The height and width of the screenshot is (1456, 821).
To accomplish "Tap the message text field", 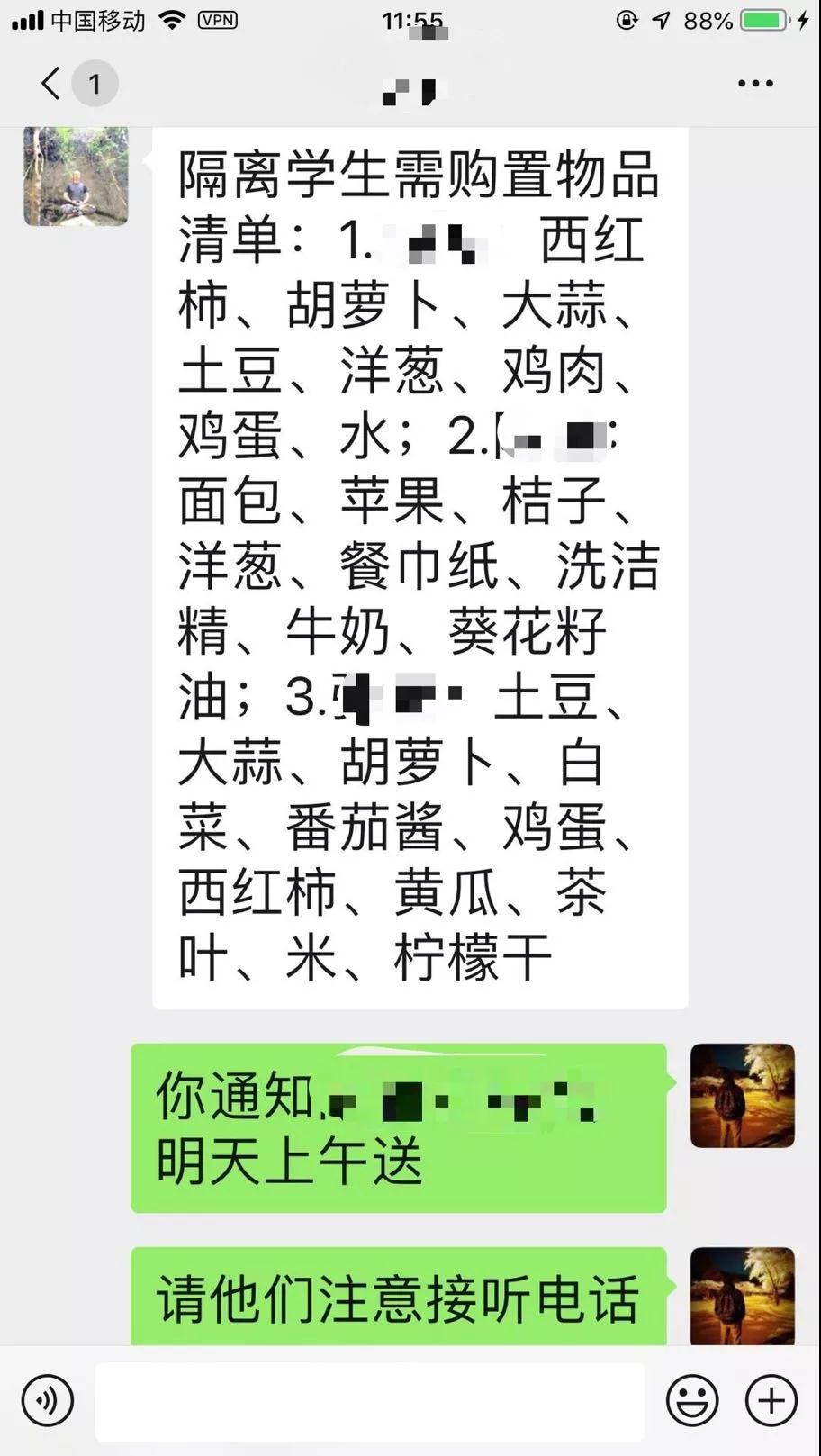I will point(369,1401).
